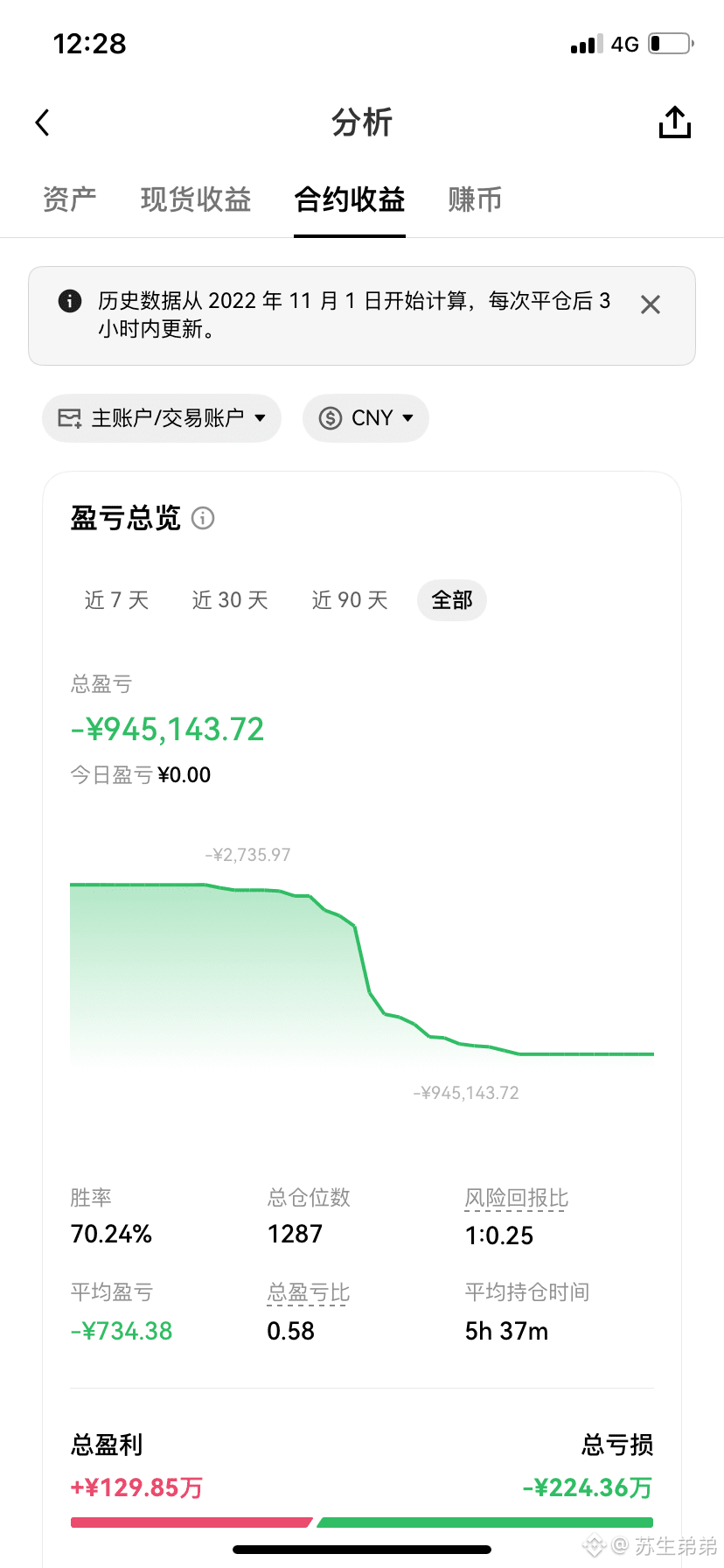
Task: Tap the info icon next to 盈亏总览
Action: (203, 518)
